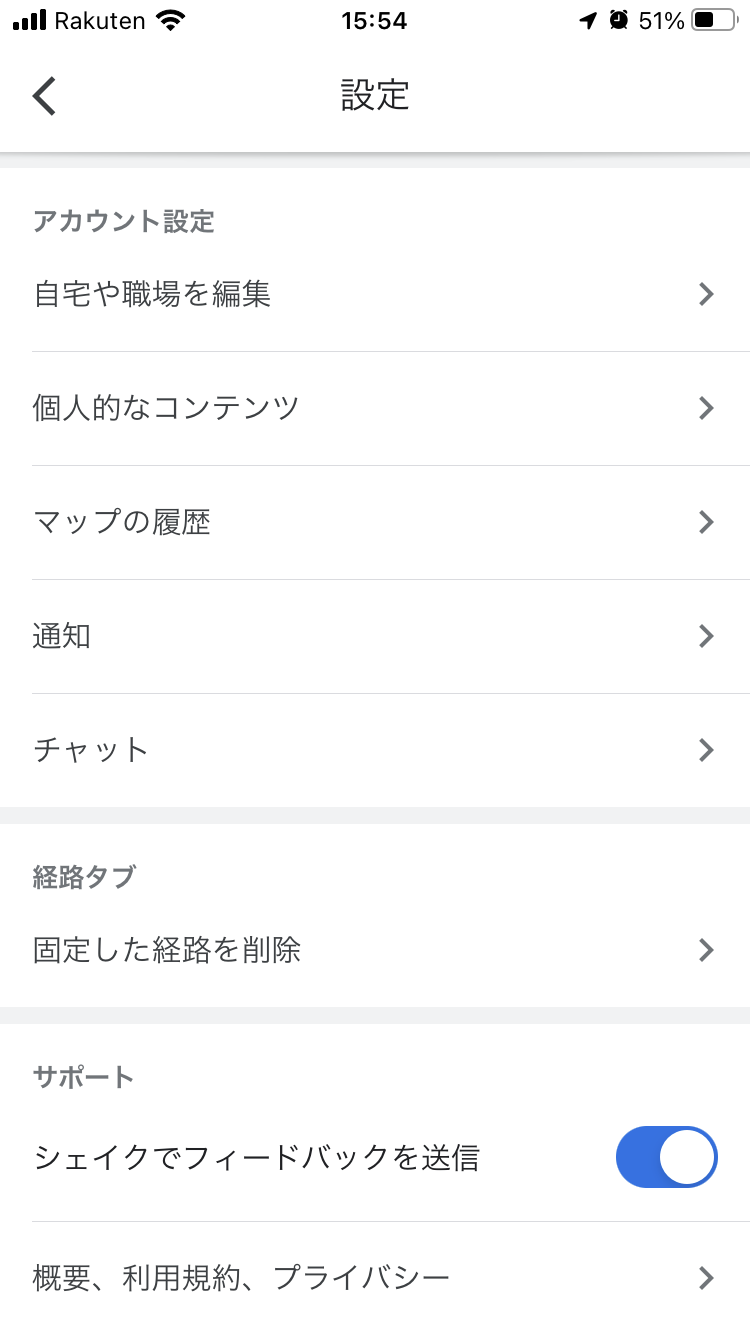Expand 個人的なコンテンツ options

[x=375, y=408]
